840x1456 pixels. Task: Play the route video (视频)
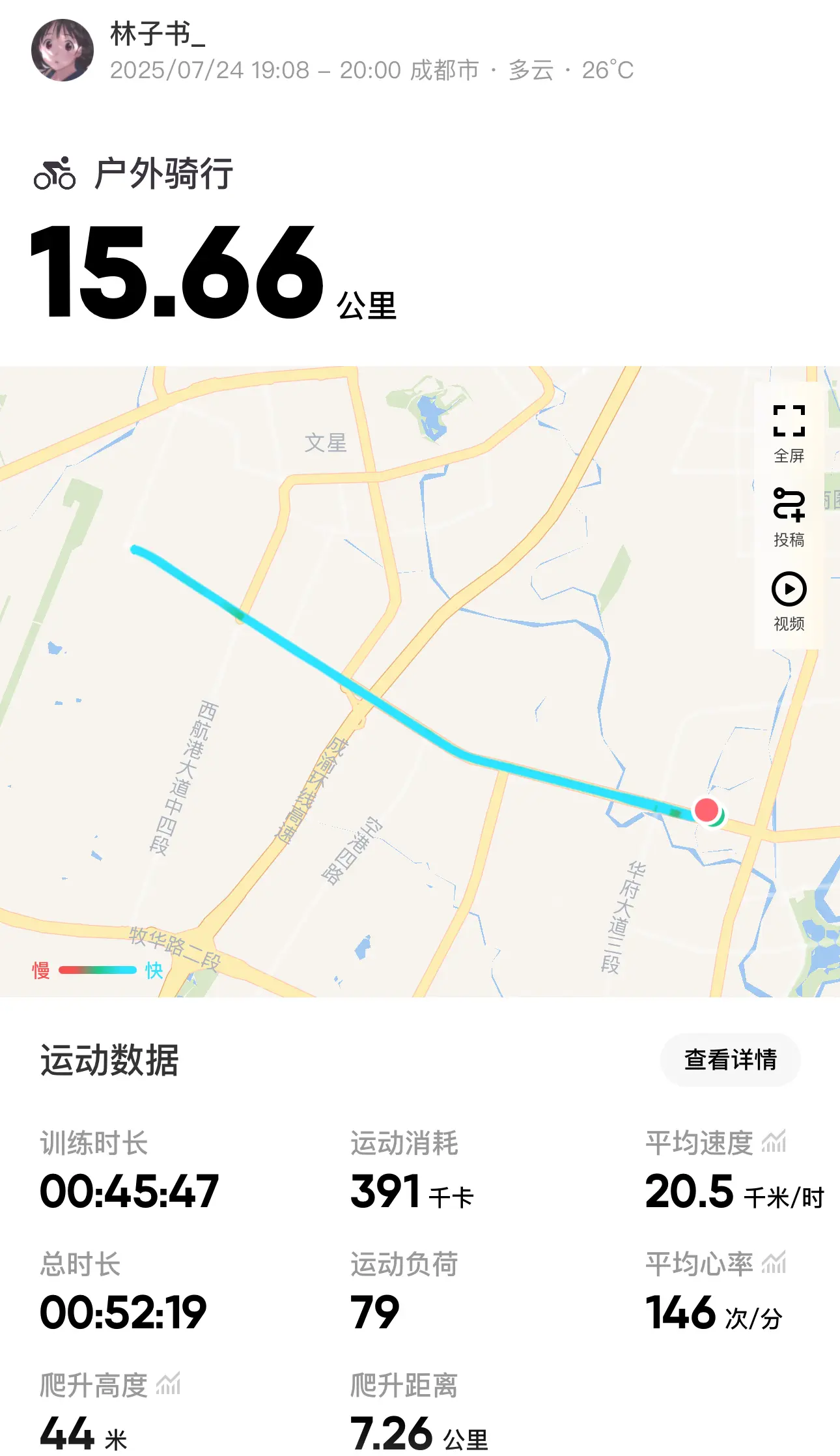(x=789, y=600)
